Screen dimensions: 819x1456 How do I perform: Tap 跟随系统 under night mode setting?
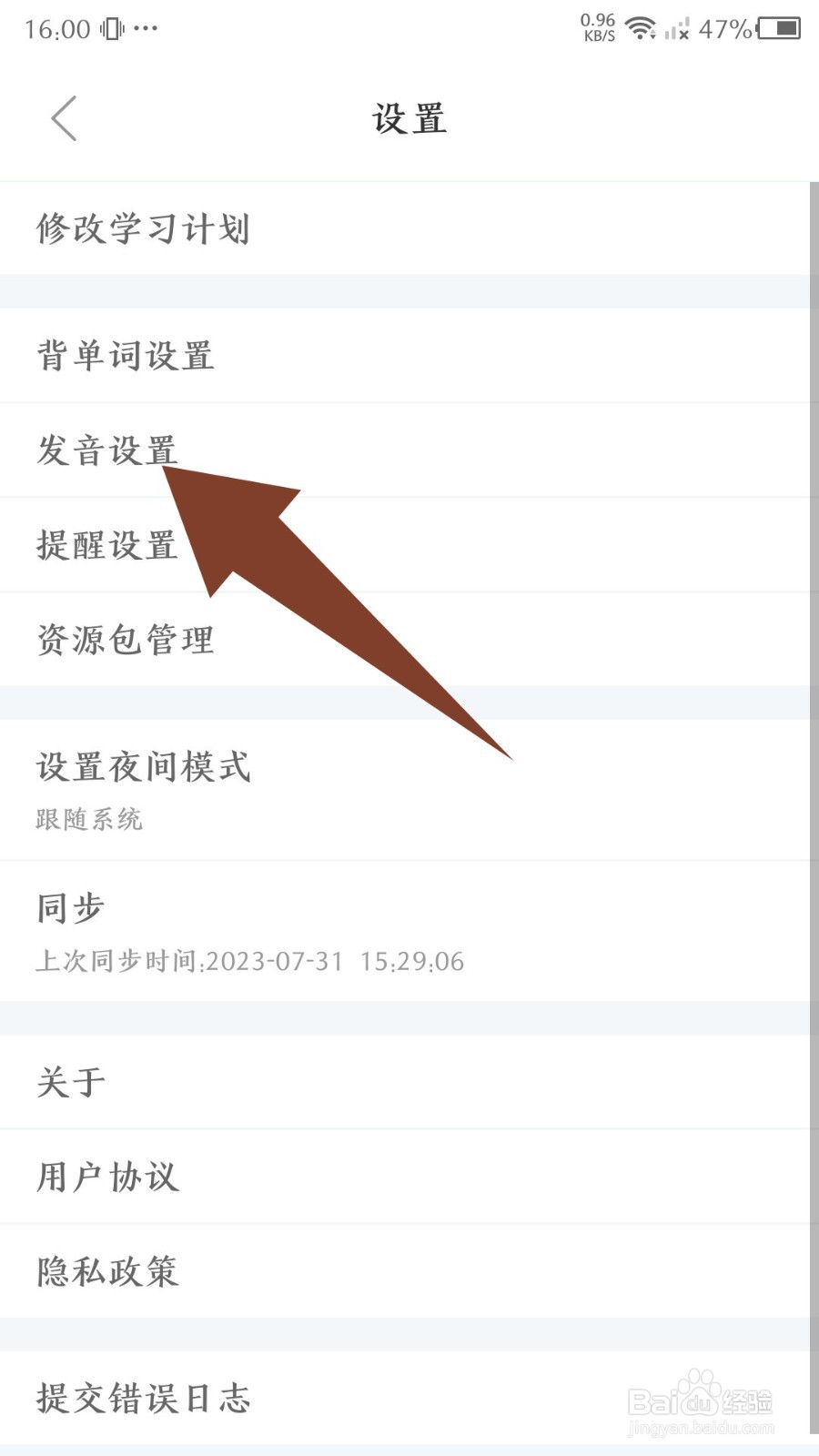88,819
